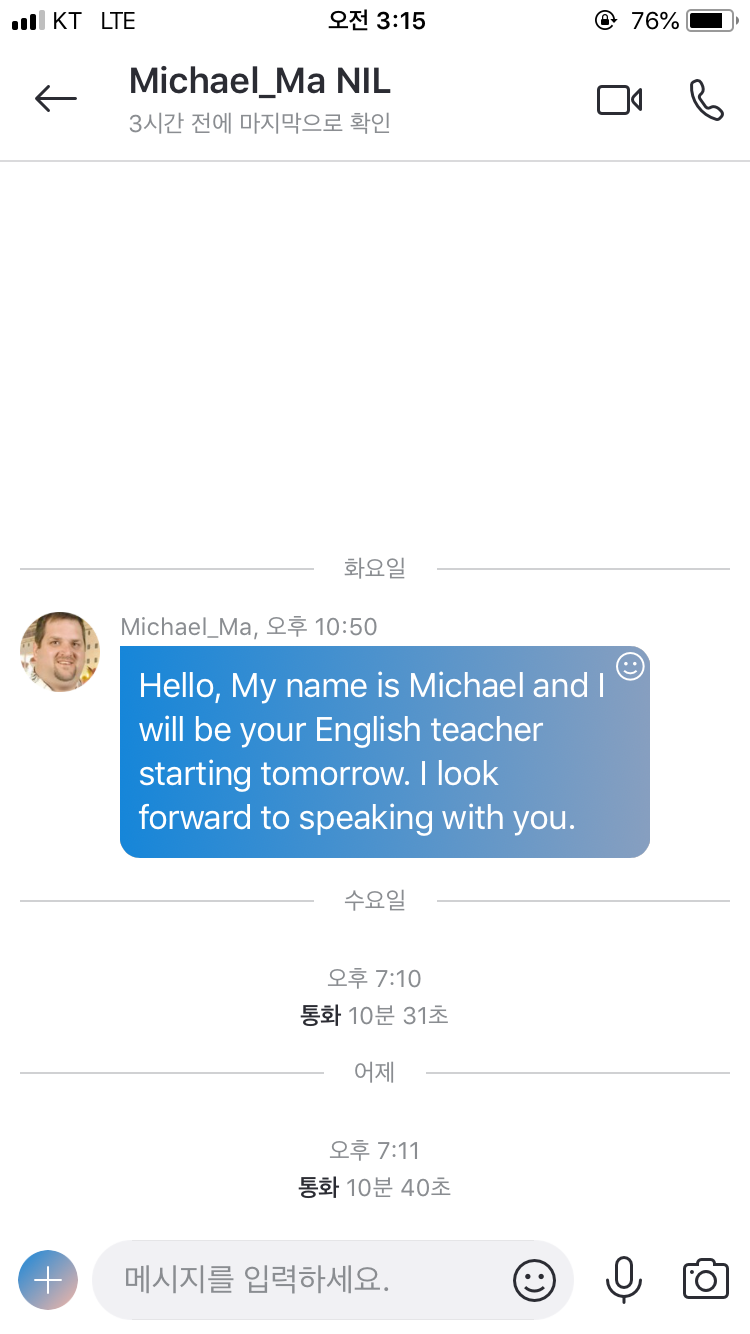Record a voice message with microphone

tap(623, 1280)
